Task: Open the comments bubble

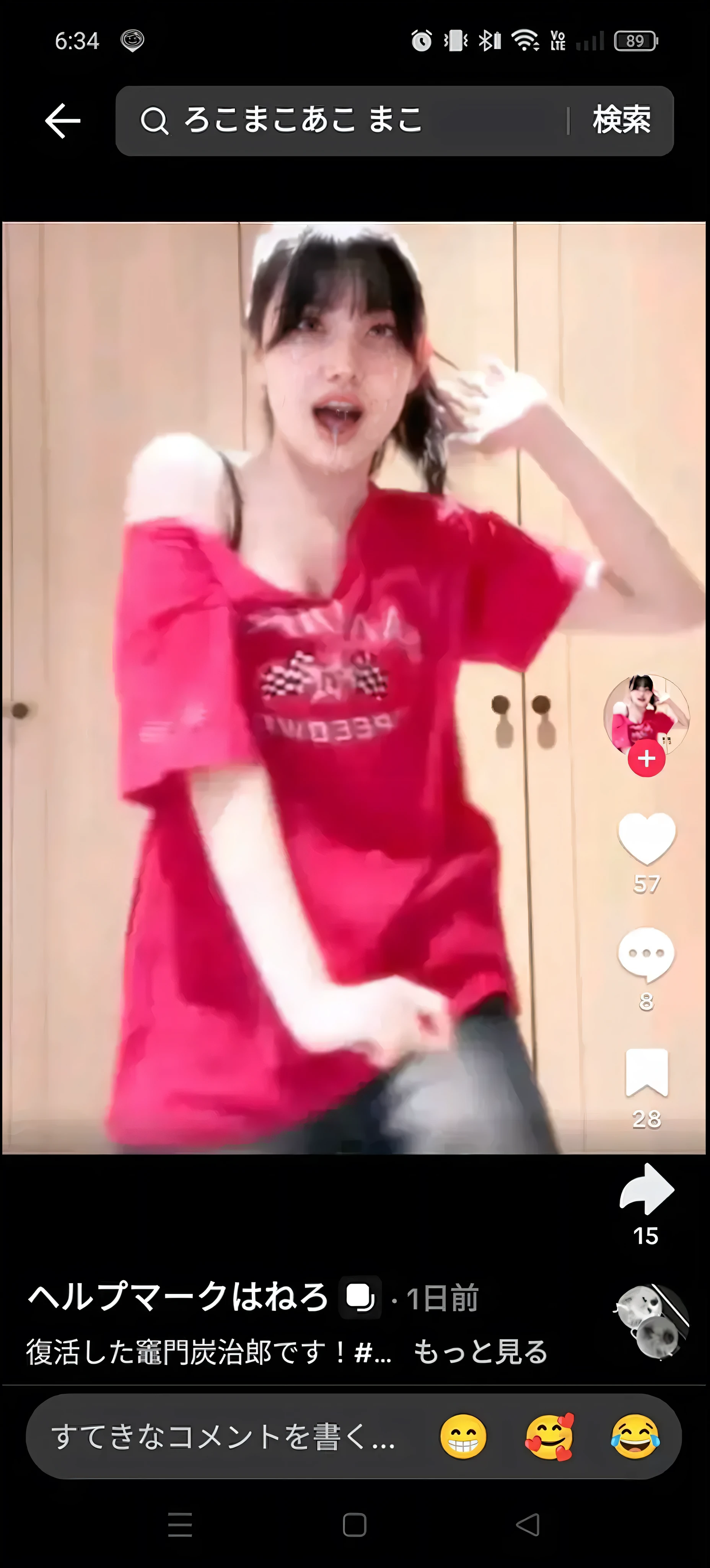Action: tap(646, 954)
